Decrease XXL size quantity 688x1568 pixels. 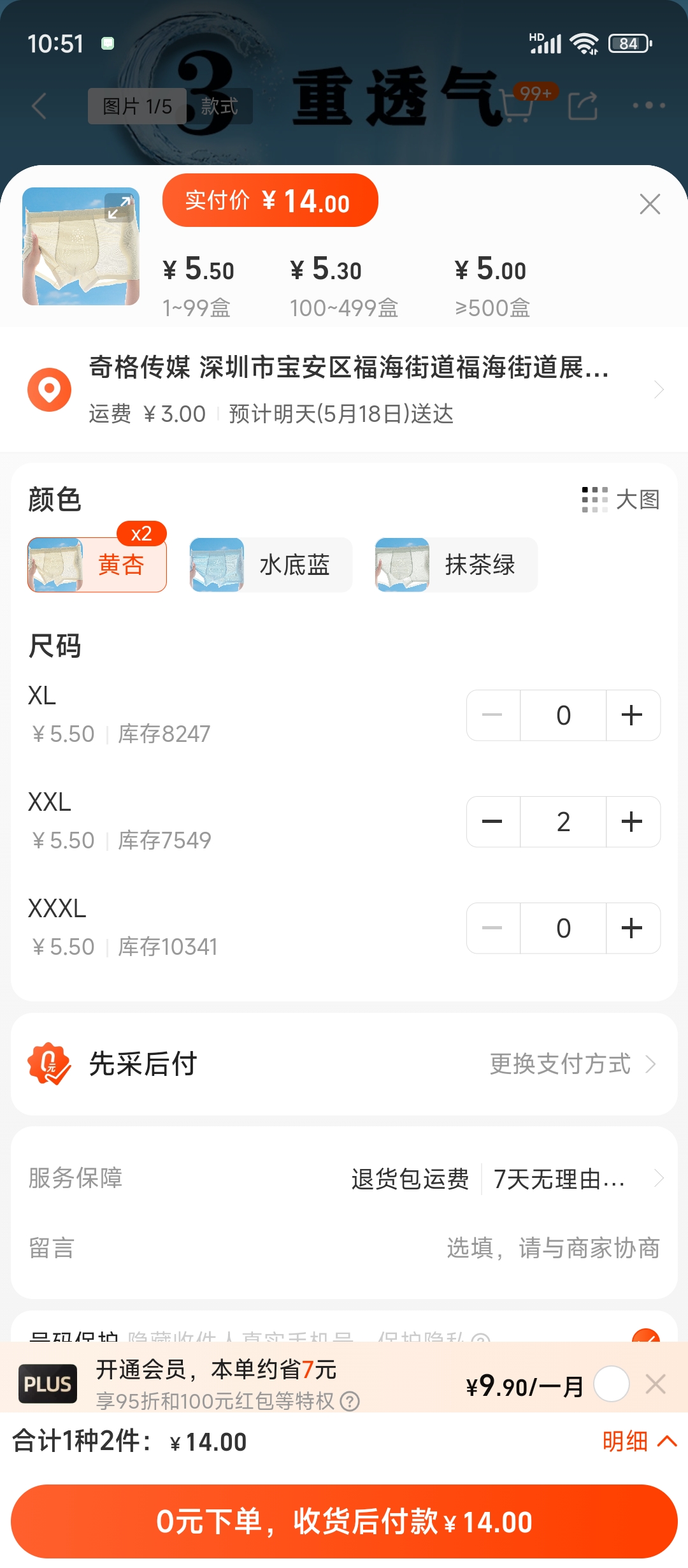[x=492, y=822]
